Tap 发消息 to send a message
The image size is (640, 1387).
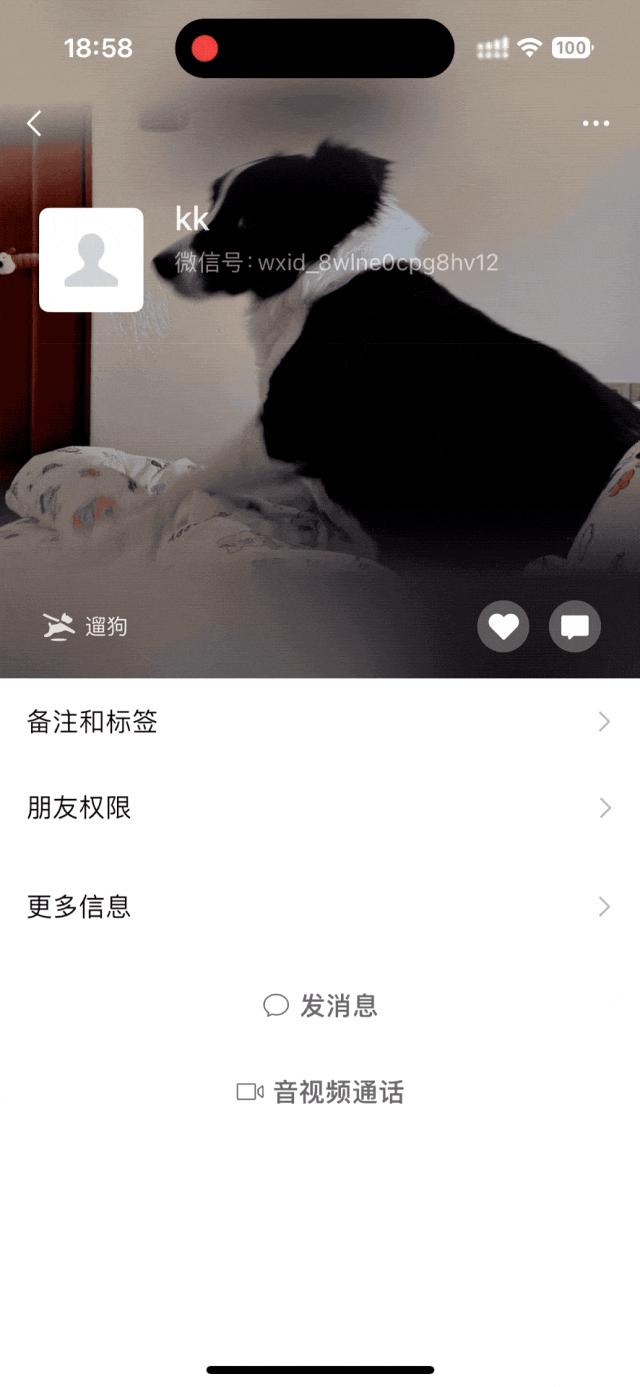coord(321,1006)
